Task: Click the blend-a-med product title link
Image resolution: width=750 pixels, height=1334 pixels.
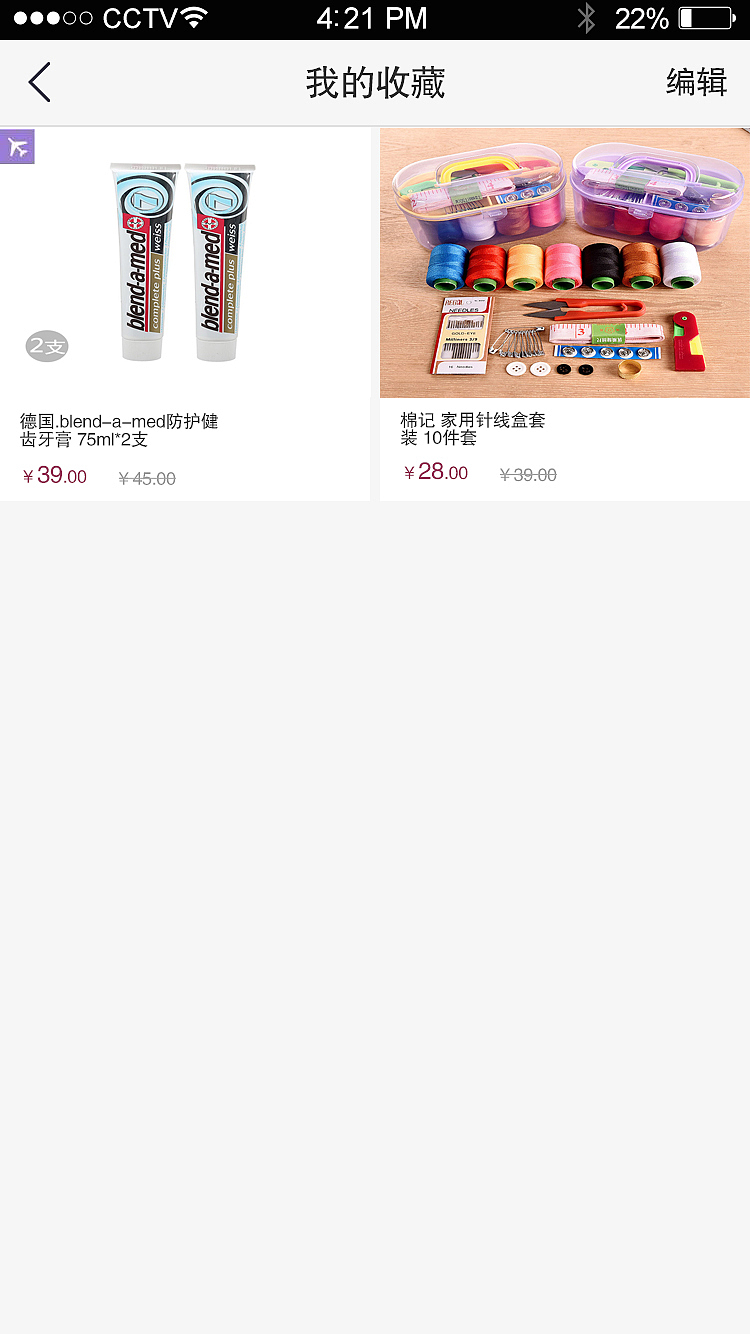Action: point(120,430)
